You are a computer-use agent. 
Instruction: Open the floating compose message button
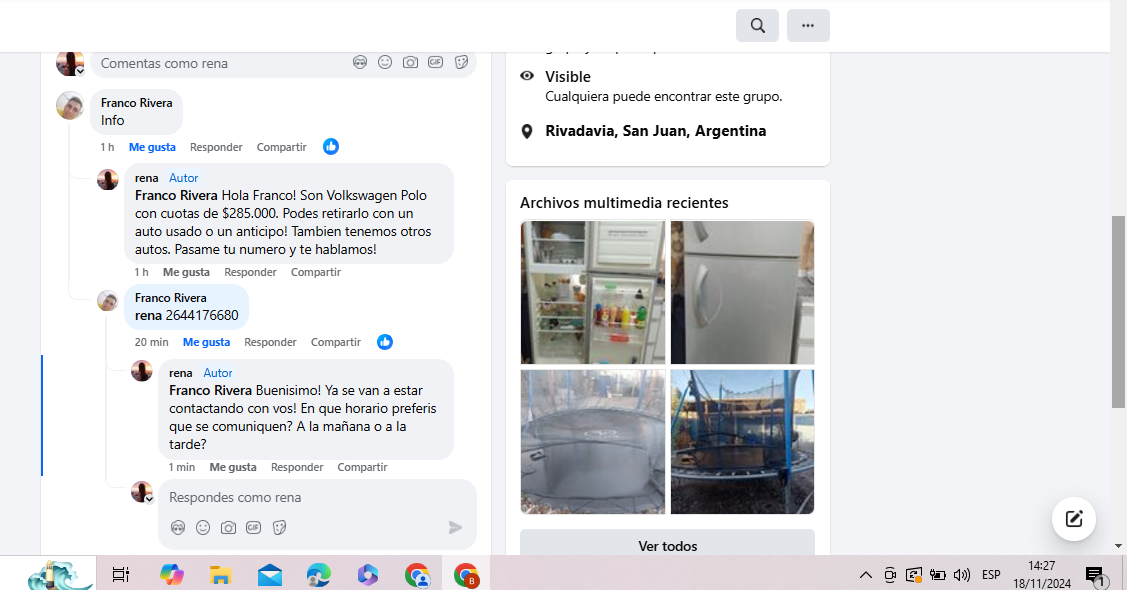click(1073, 518)
